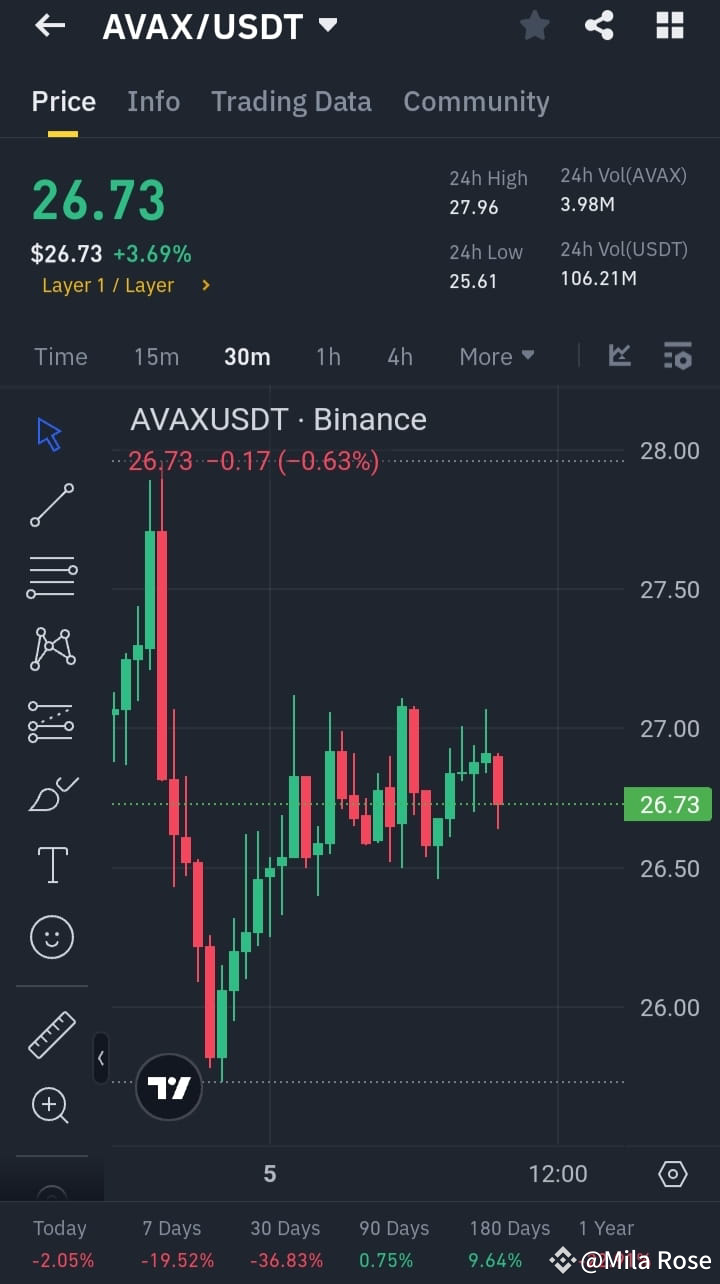Open the indicators chart icon
Screen dimensions: 720x1284
point(620,355)
